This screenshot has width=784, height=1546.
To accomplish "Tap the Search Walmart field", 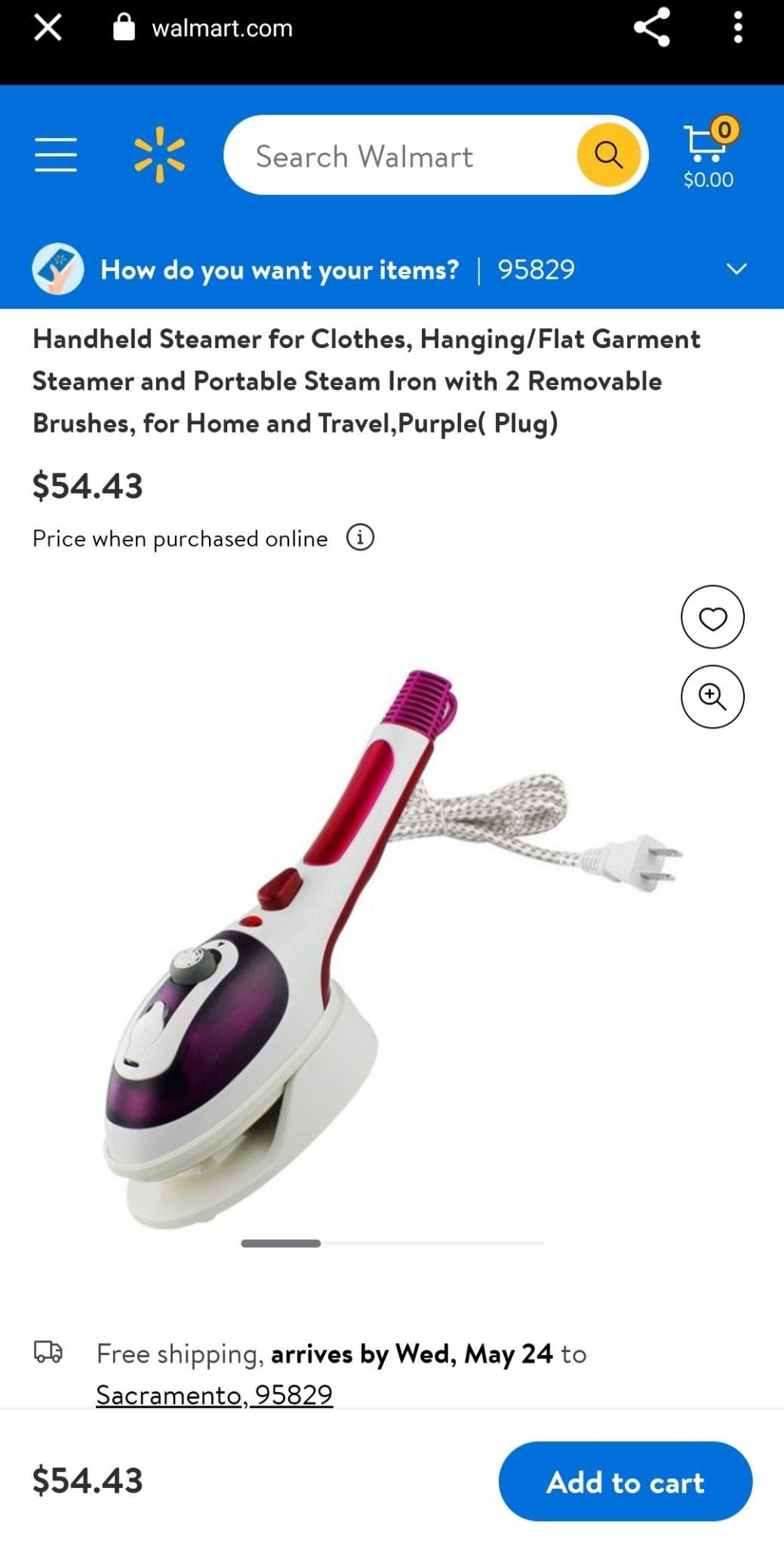I will (x=400, y=156).
